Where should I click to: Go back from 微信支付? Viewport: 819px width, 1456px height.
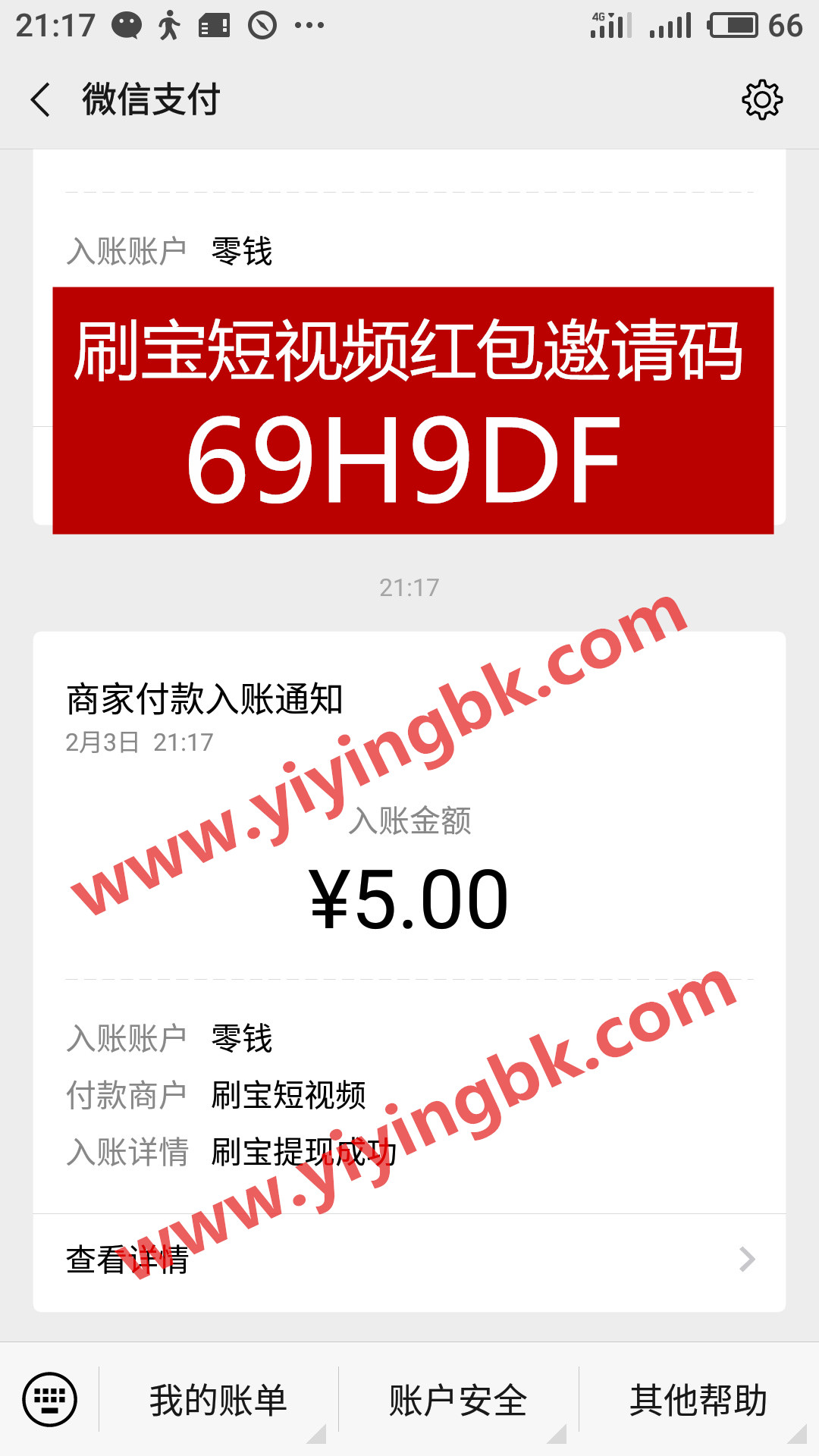coord(41,99)
